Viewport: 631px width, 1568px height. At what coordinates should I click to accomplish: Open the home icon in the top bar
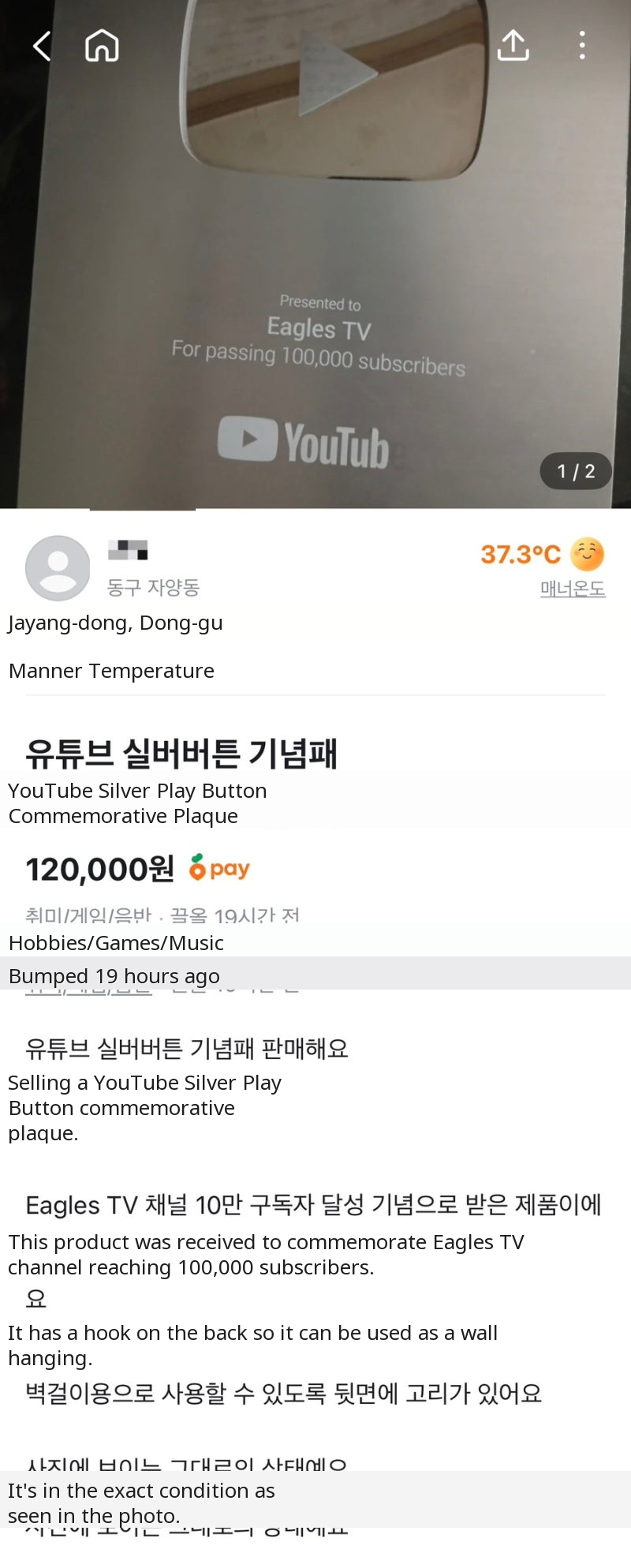click(x=102, y=46)
